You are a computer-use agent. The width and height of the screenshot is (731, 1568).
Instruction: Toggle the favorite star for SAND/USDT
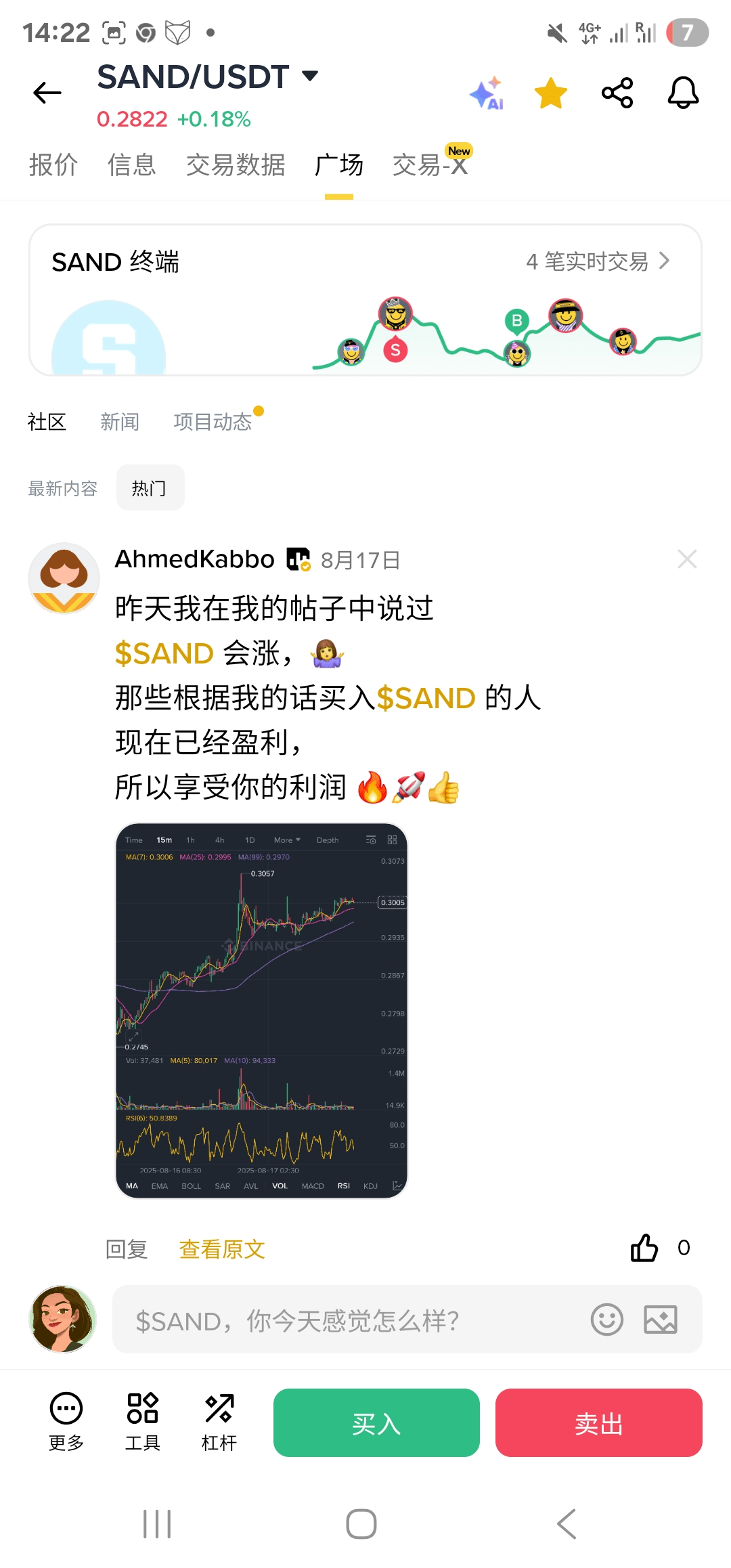click(551, 93)
